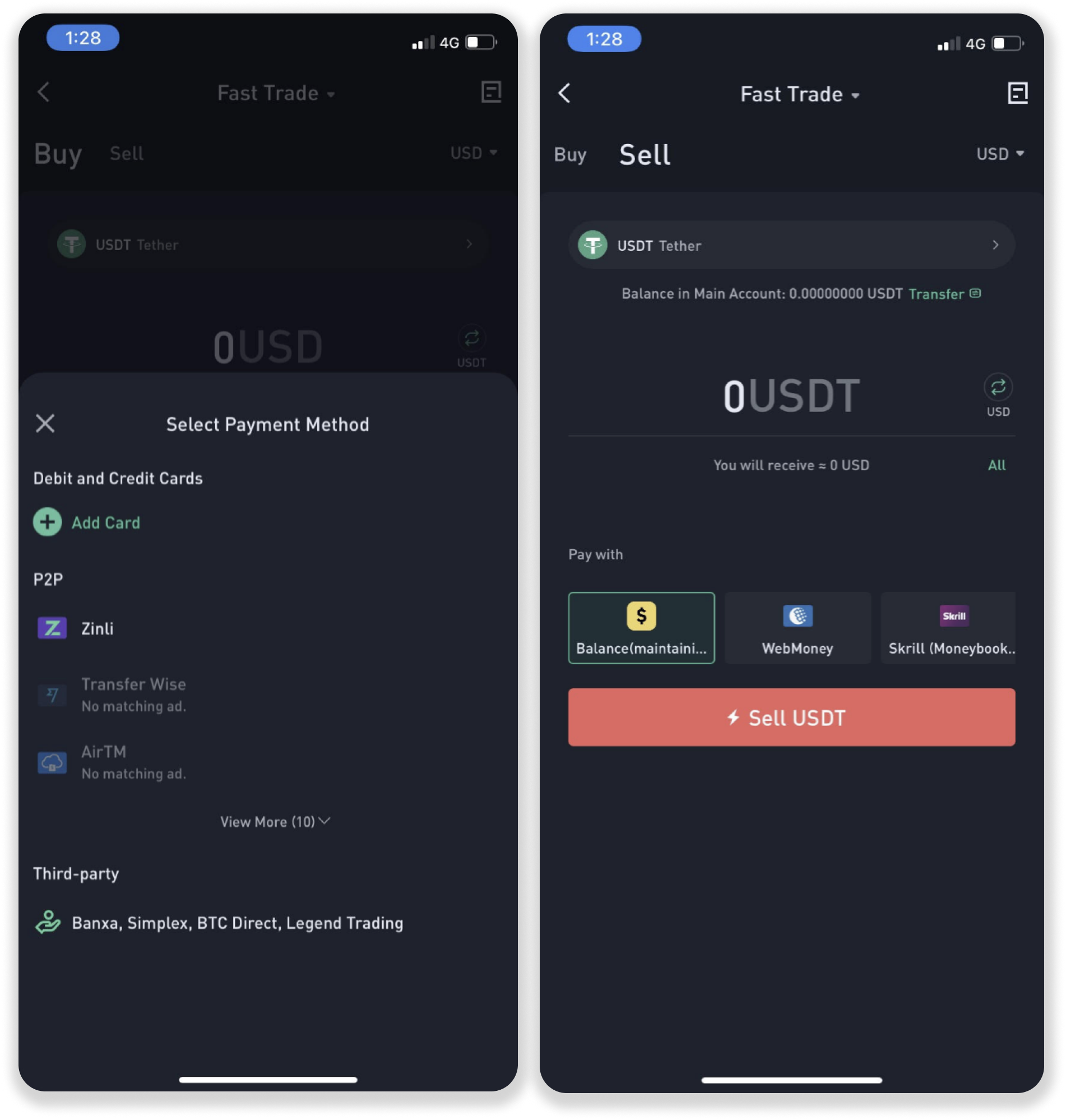Switch the amount unit to USD via the swap icon
Viewport: 1066px width, 1120px height.
[998, 388]
